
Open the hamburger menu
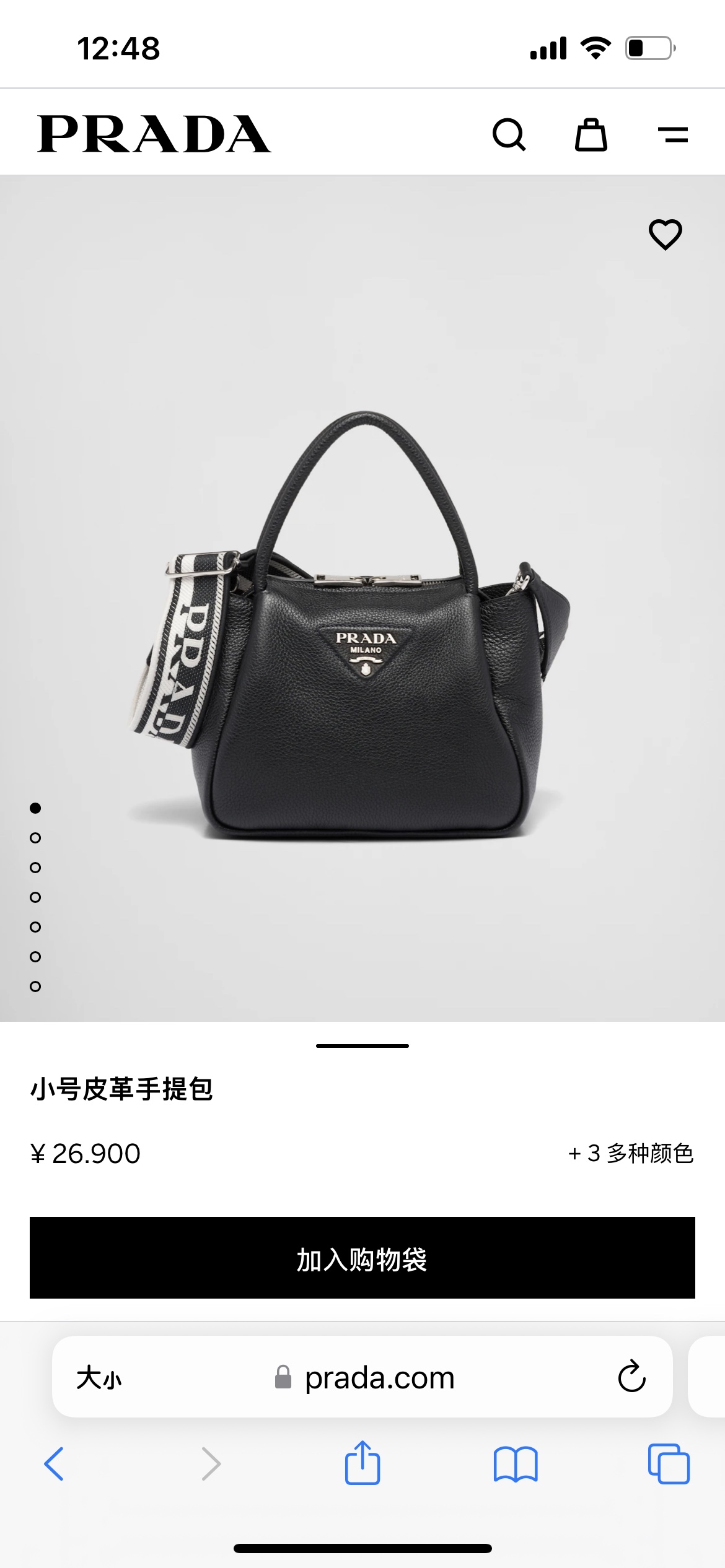pos(673,134)
